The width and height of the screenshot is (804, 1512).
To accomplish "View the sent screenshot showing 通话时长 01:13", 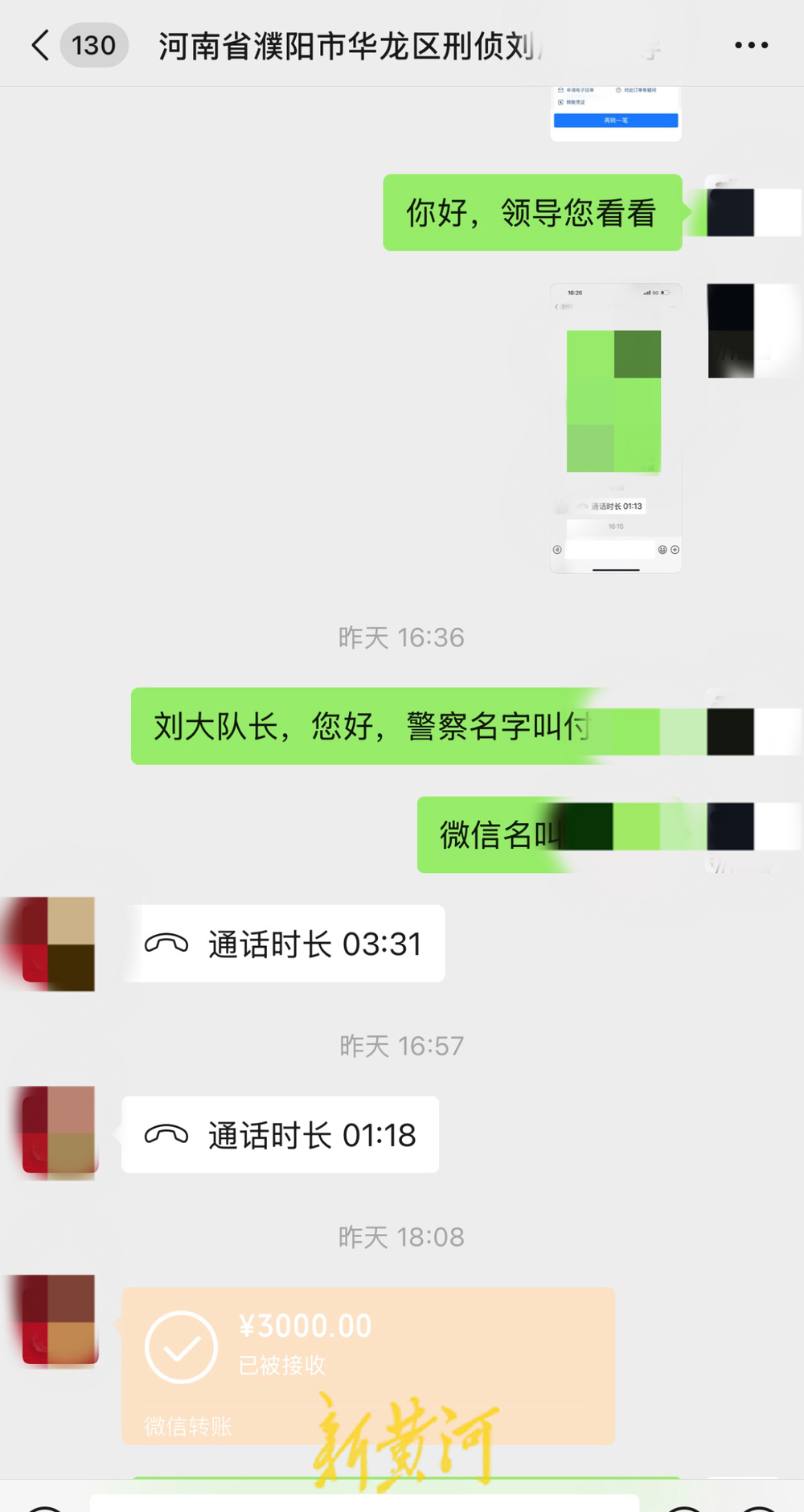I will pos(616,428).
